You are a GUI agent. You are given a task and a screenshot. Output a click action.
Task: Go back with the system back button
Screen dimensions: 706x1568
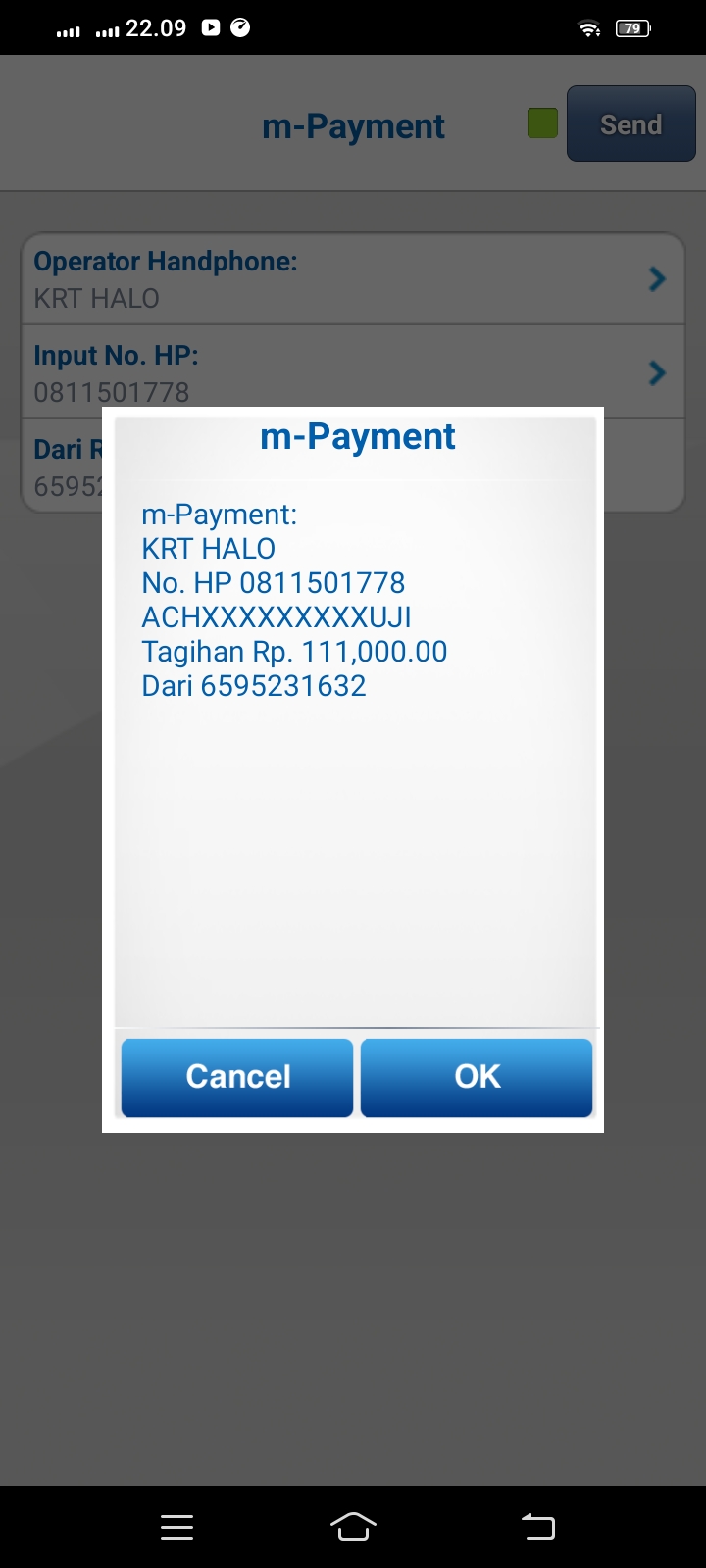click(x=537, y=1526)
